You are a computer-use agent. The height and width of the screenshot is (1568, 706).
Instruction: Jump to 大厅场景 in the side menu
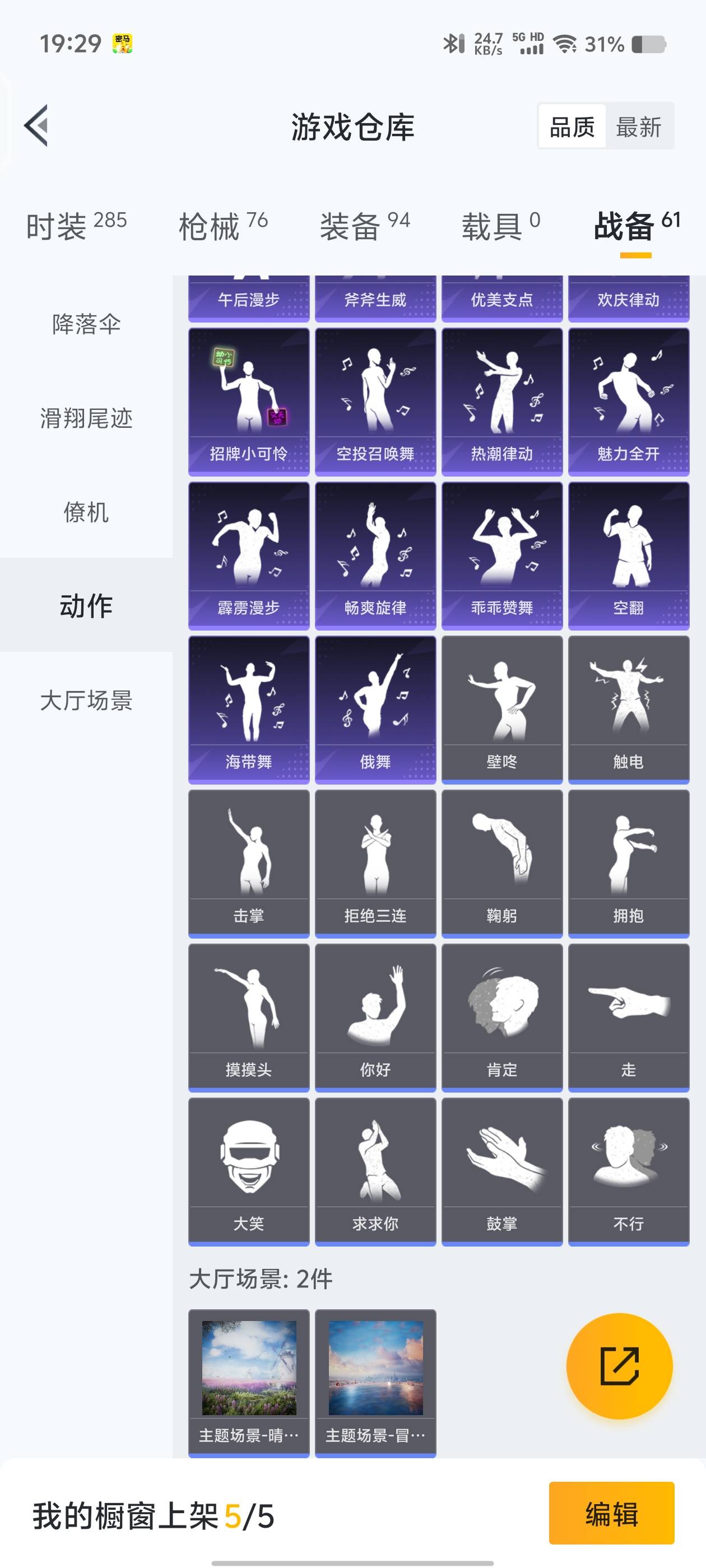[86, 700]
